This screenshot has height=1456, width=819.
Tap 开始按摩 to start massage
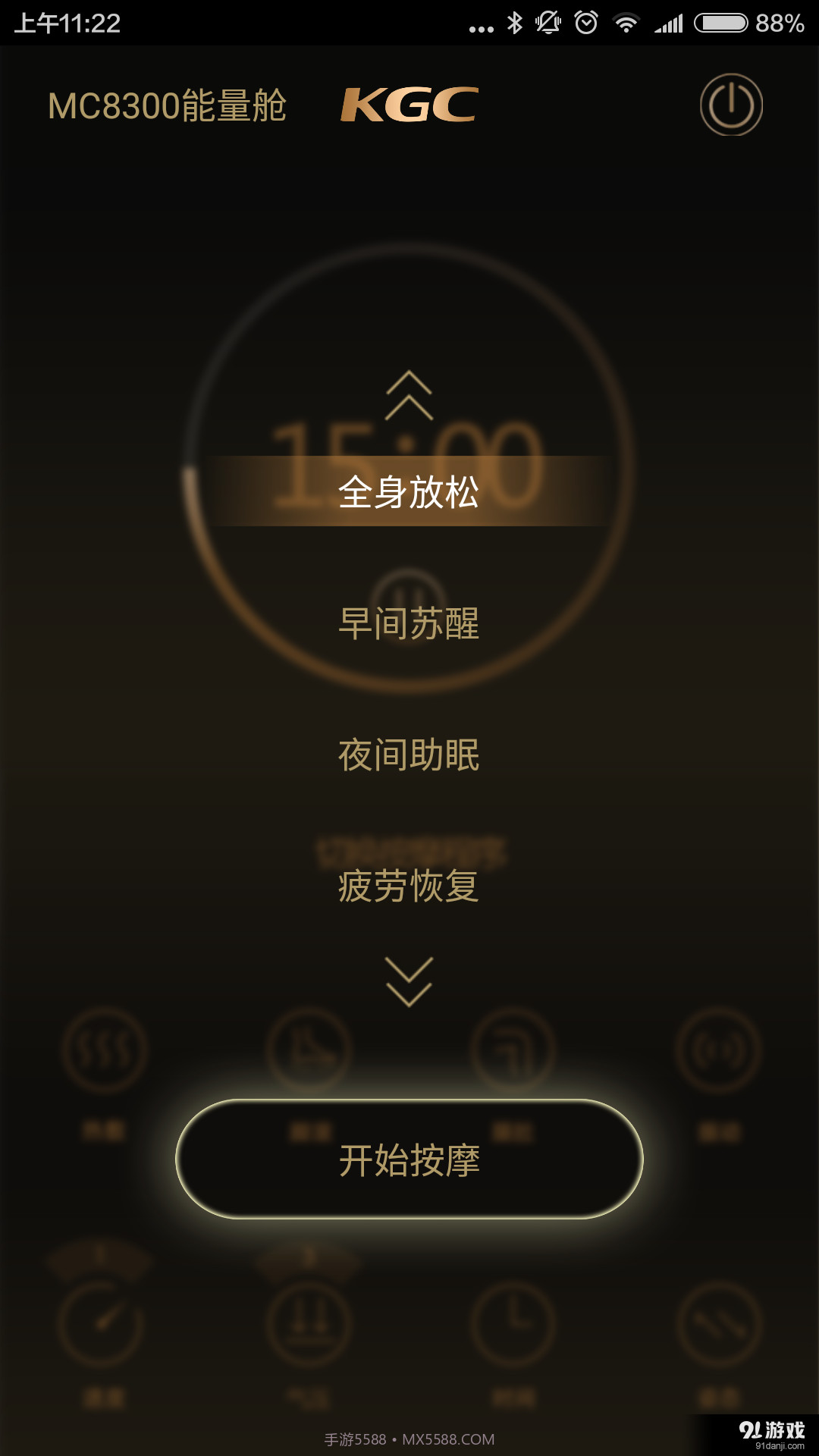(x=409, y=1159)
